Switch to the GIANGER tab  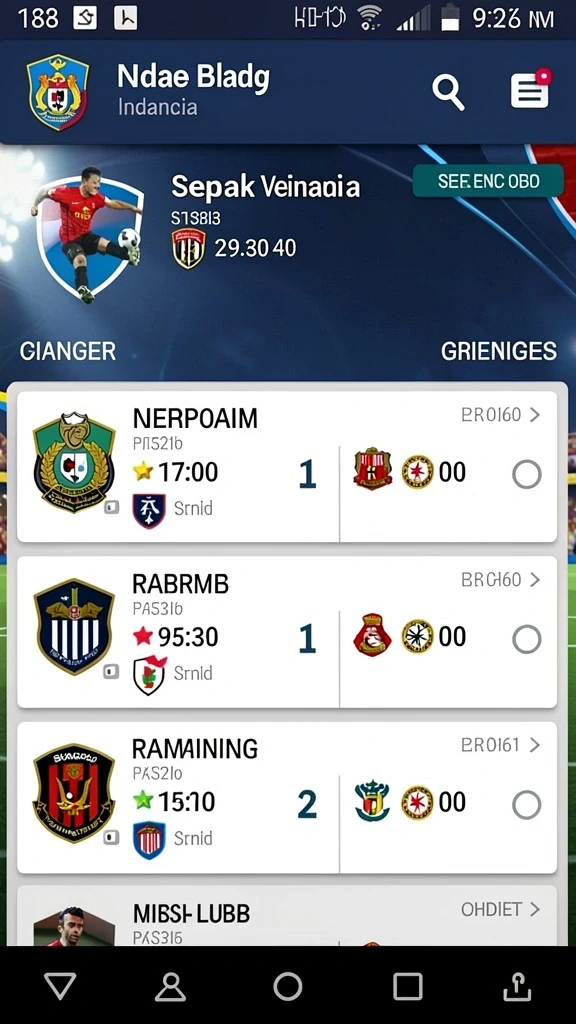68,351
